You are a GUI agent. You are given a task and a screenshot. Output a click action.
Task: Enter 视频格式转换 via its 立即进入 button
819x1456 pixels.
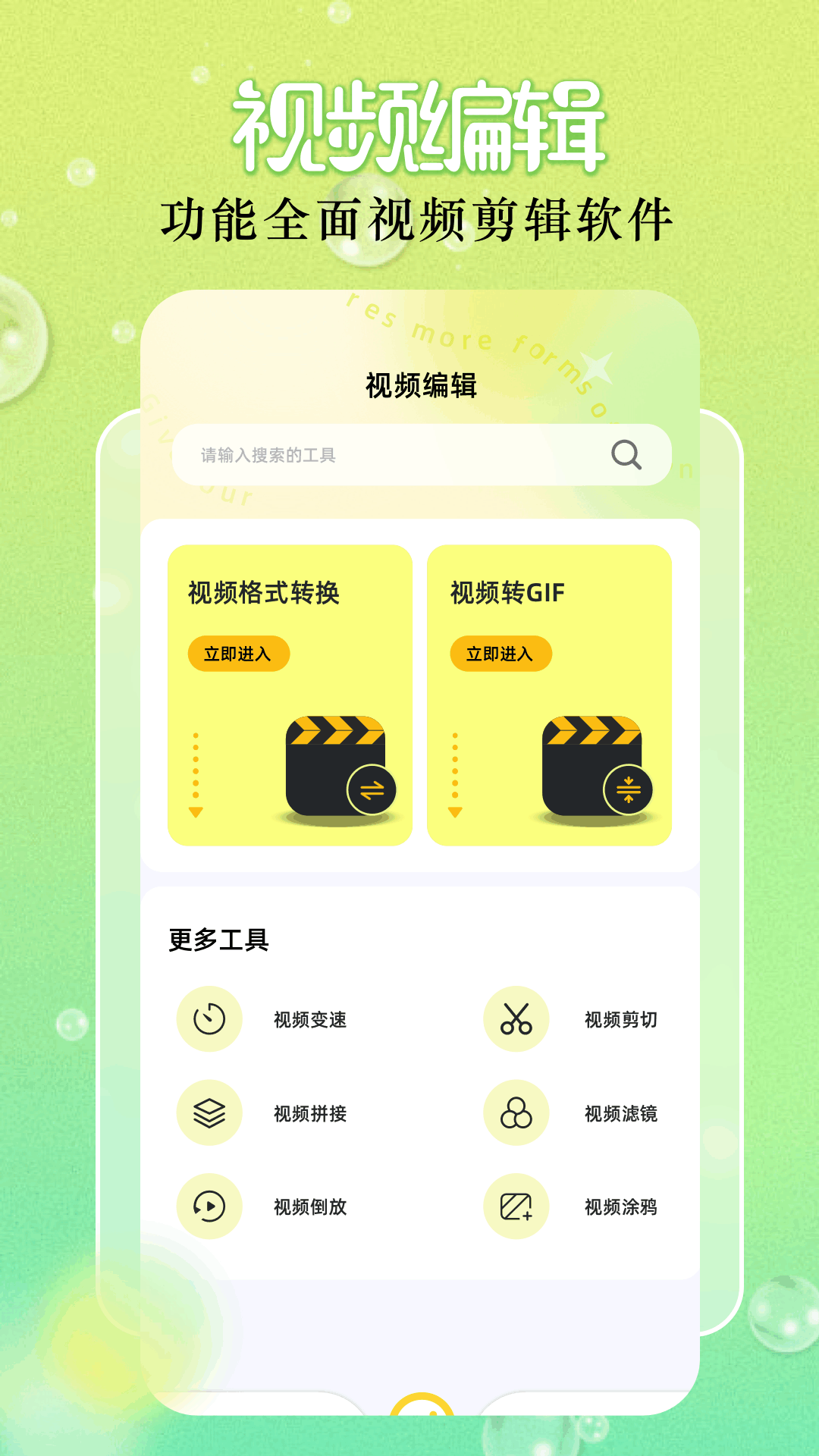click(x=240, y=653)
